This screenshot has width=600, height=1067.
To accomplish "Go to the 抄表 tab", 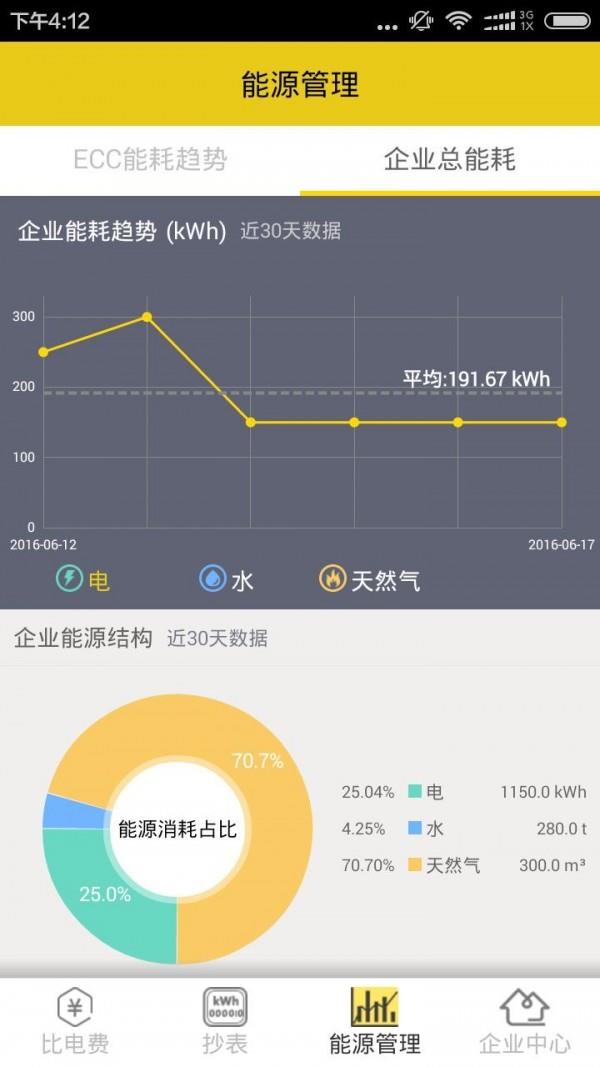I will 225,1022.
